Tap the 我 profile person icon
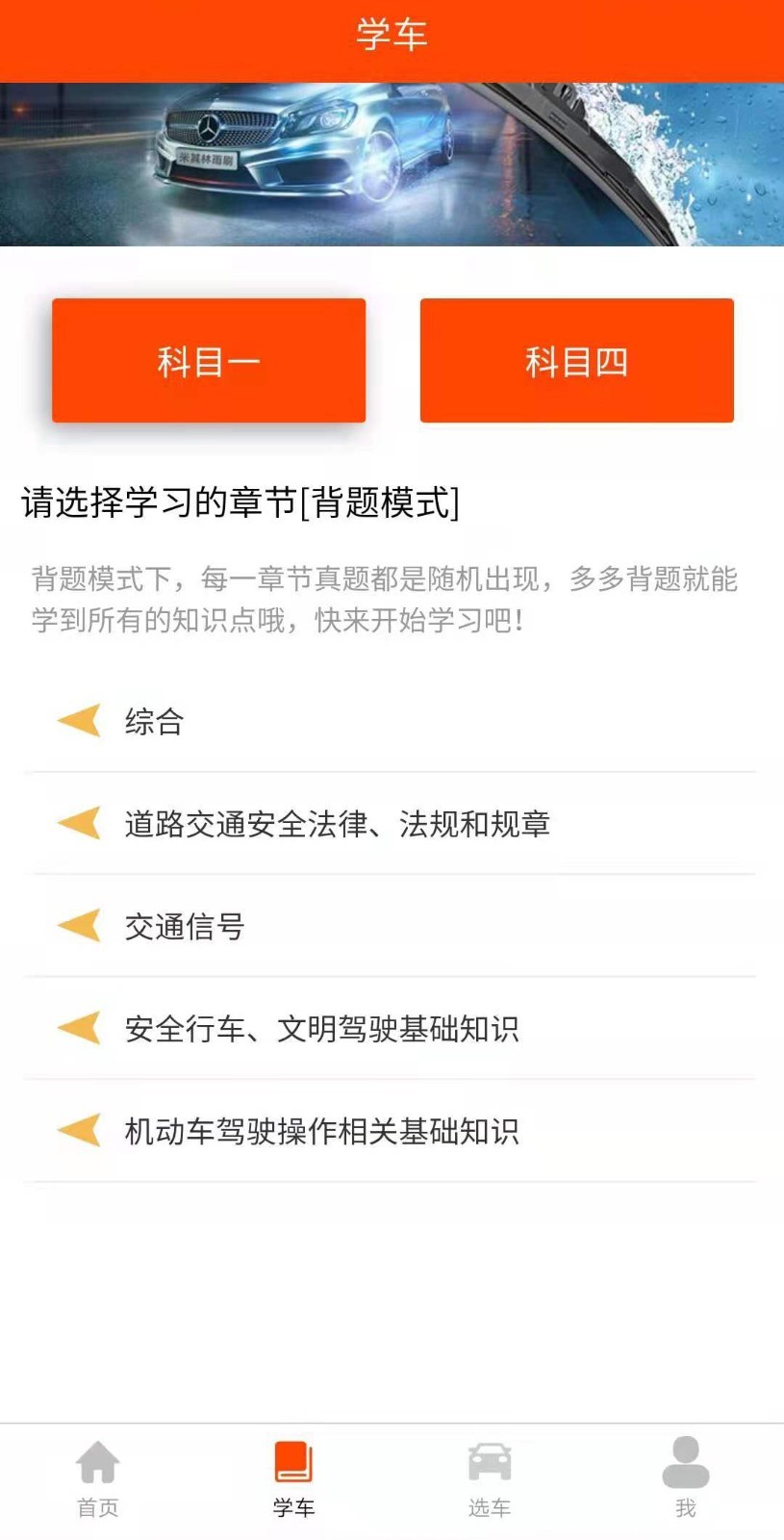 pyautogui.click(x=686, y=1459)
